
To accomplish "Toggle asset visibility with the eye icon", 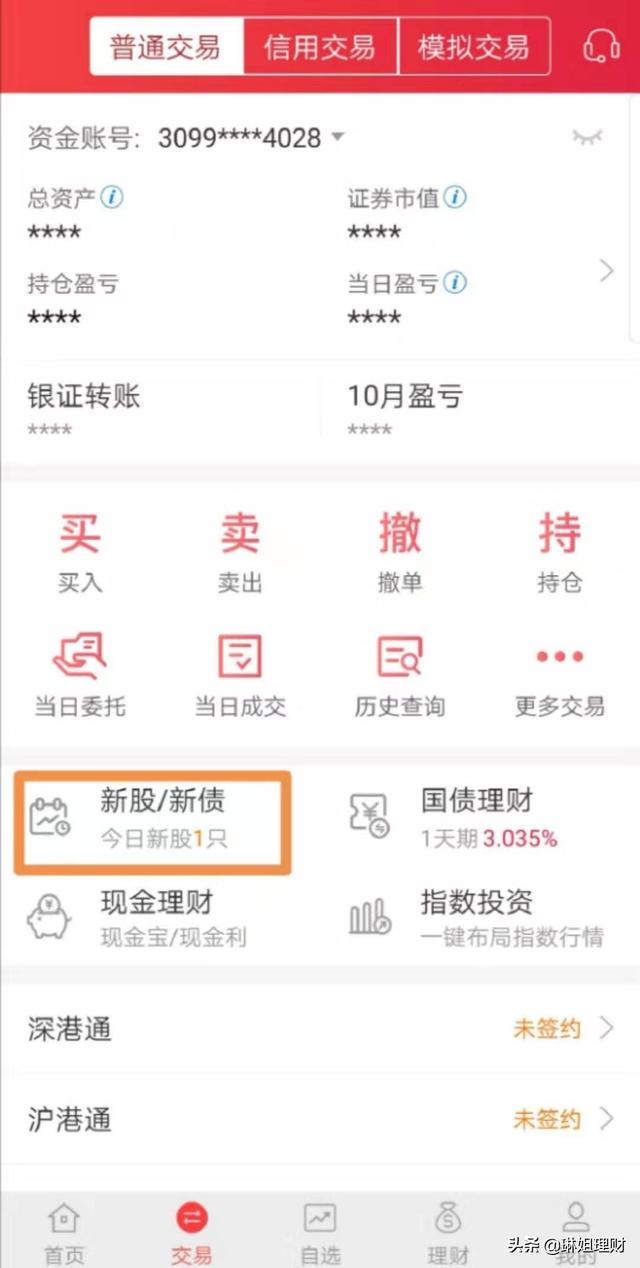I will point(587,138).
